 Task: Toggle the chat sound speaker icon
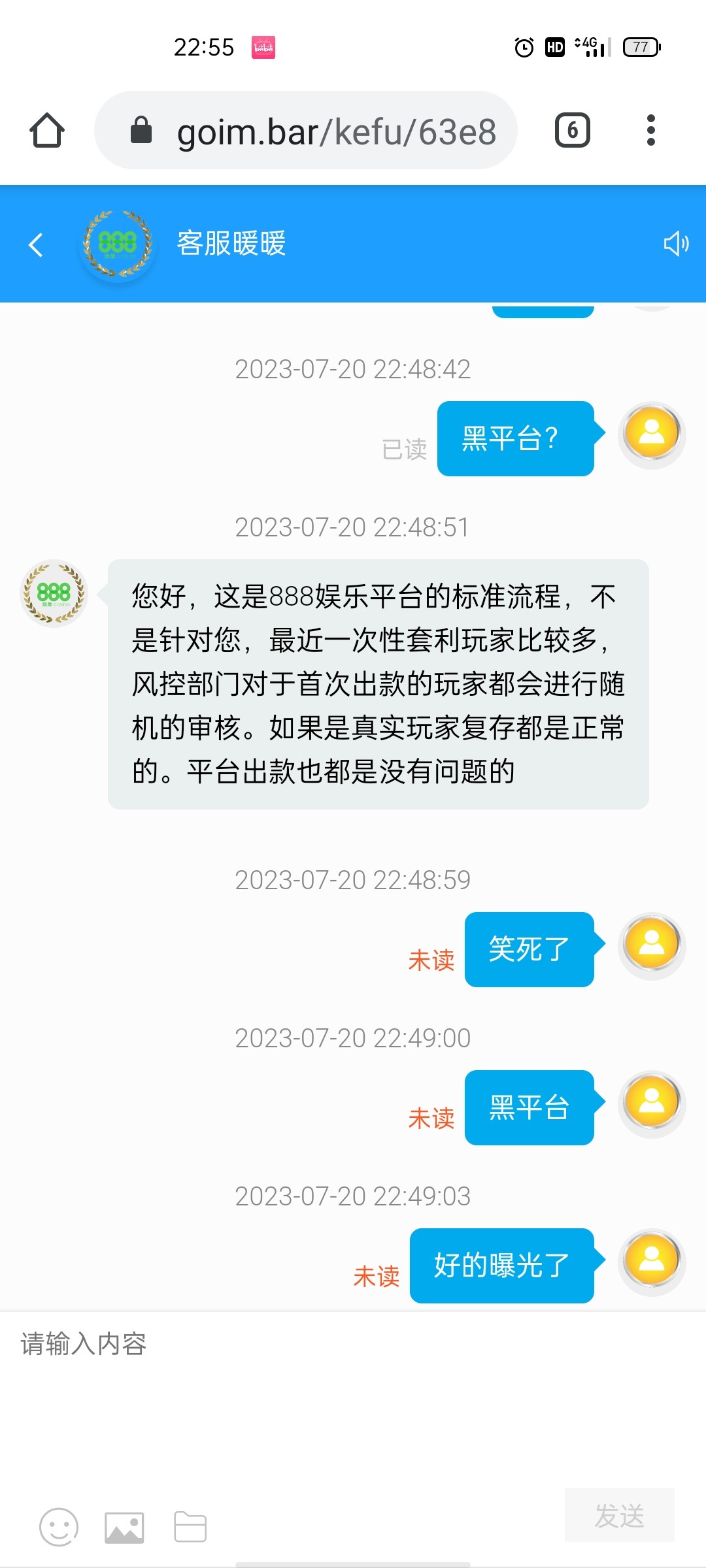[676, 244]
